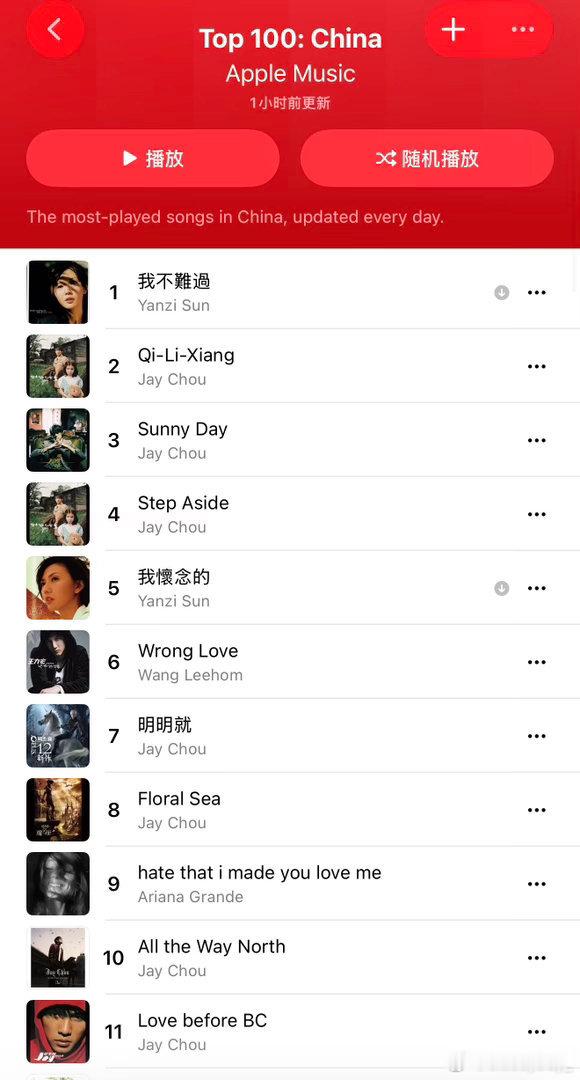
Task: Shuffle the playlist with 随机播放
Action: 427,158
